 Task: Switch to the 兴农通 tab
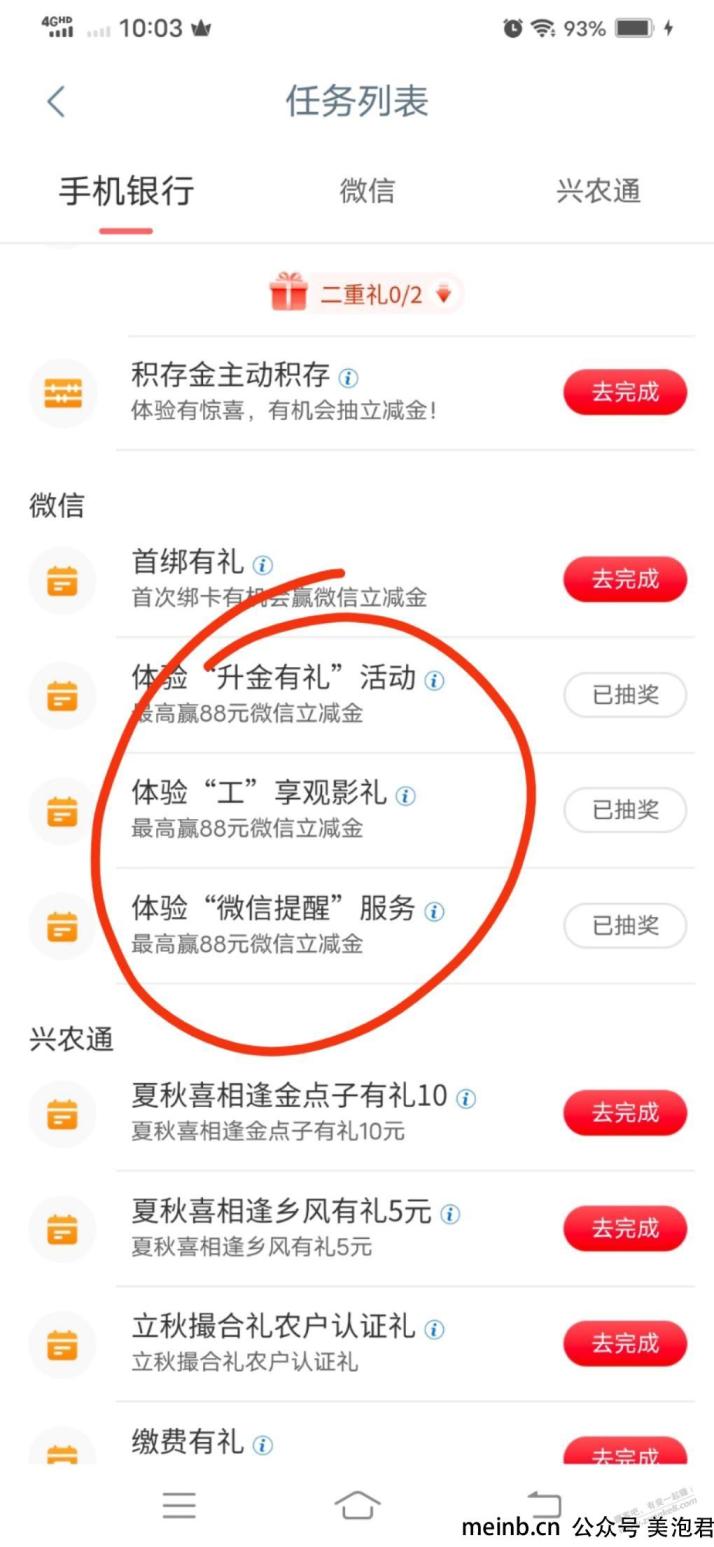[598, 191]
